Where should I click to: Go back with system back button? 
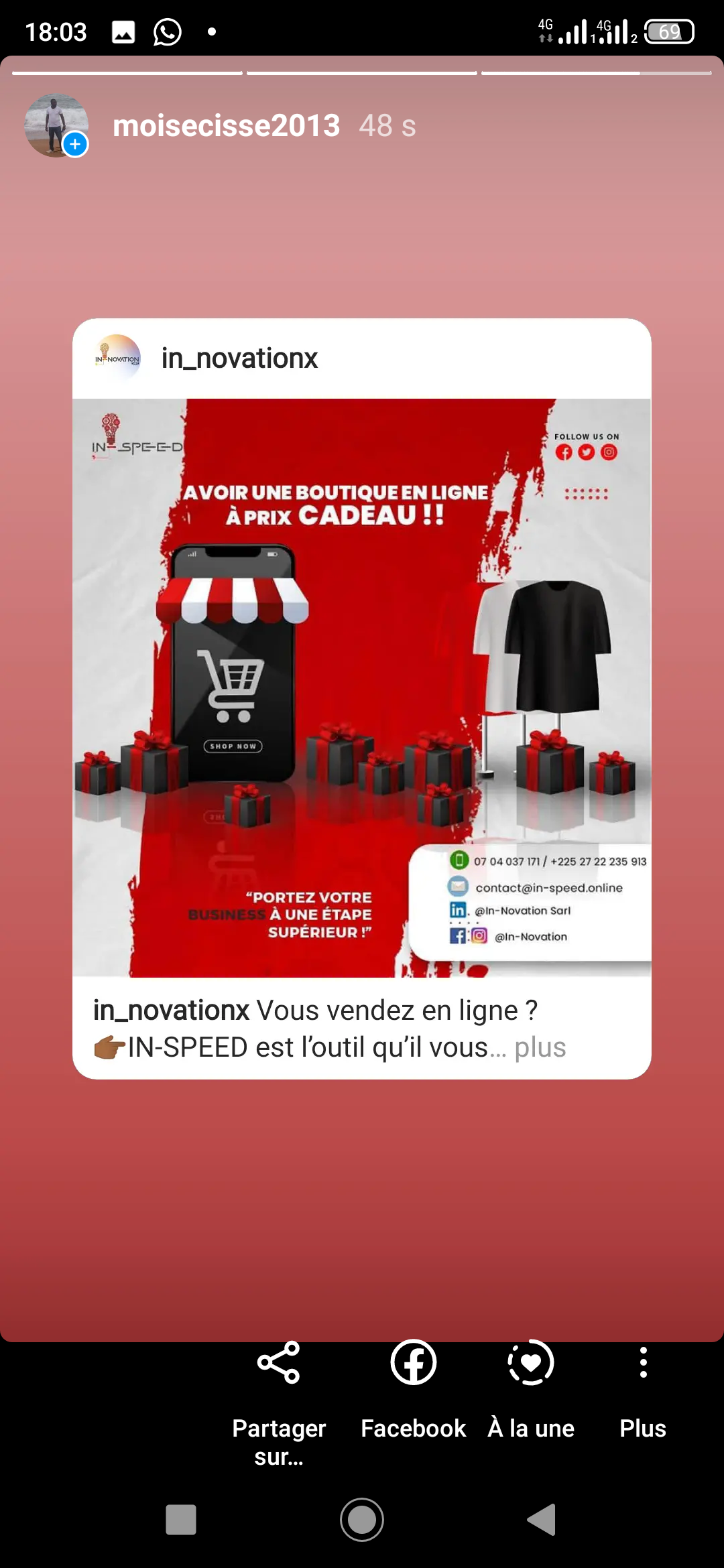pos(542,1519)
